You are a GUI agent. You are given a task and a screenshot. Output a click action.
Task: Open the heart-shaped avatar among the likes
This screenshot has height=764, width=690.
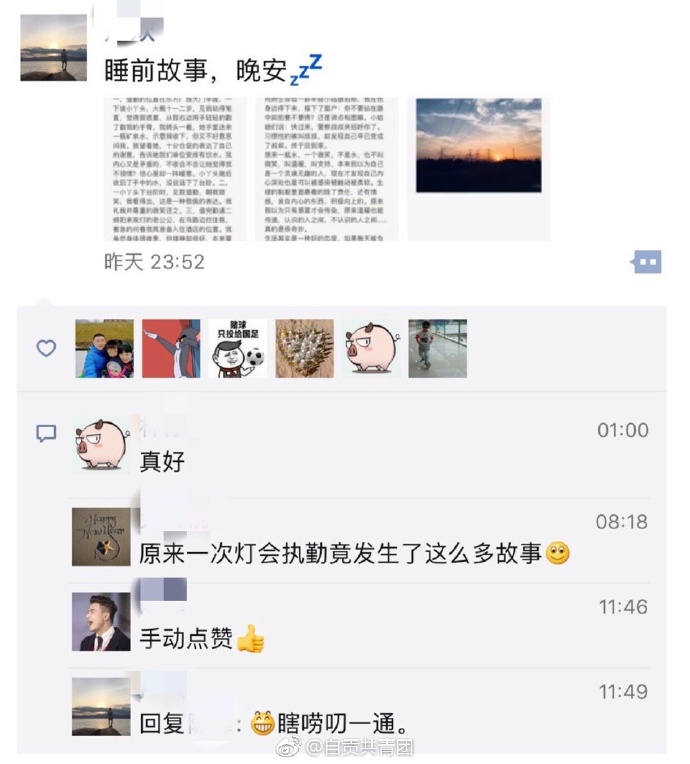point(304,348)
